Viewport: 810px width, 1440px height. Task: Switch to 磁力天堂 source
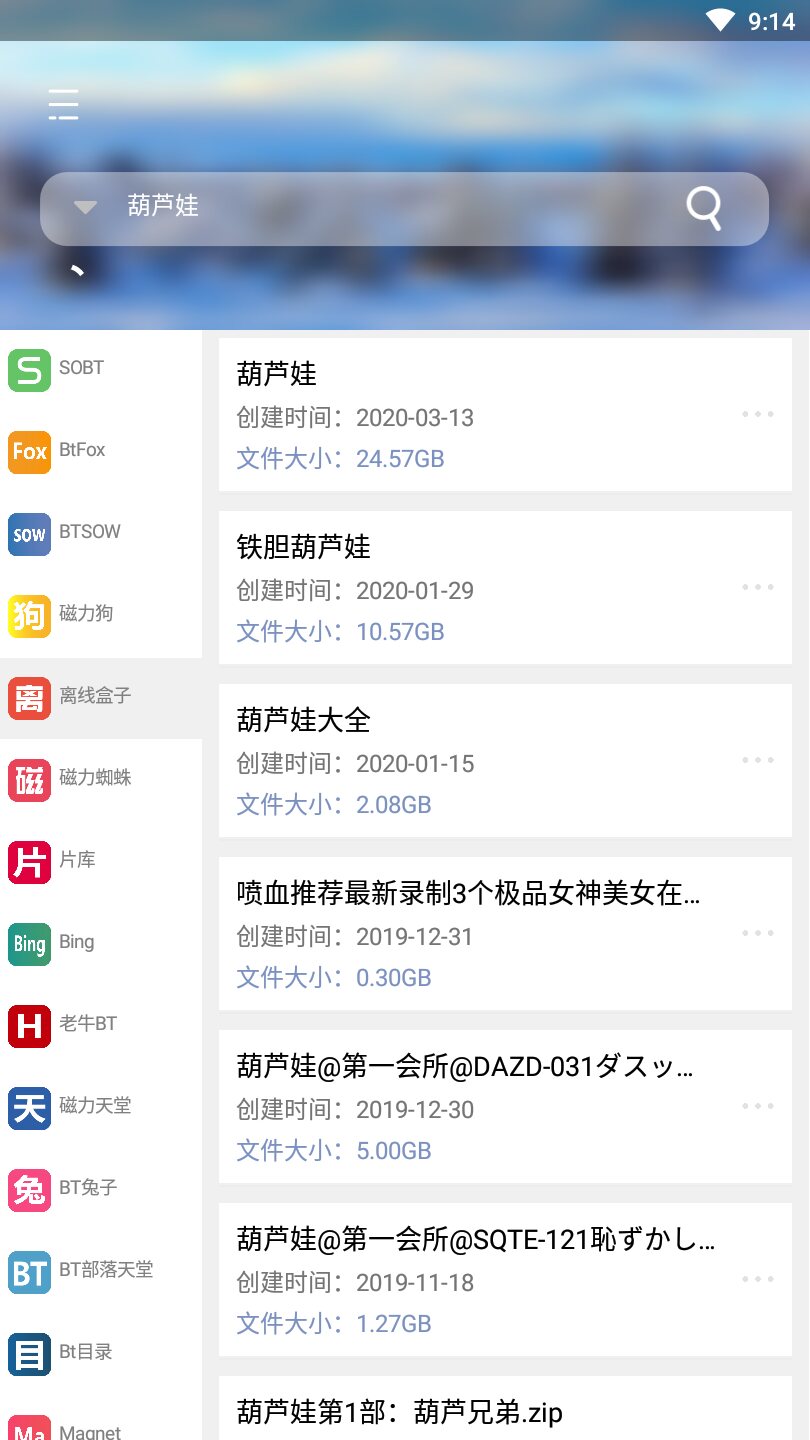100,1107
